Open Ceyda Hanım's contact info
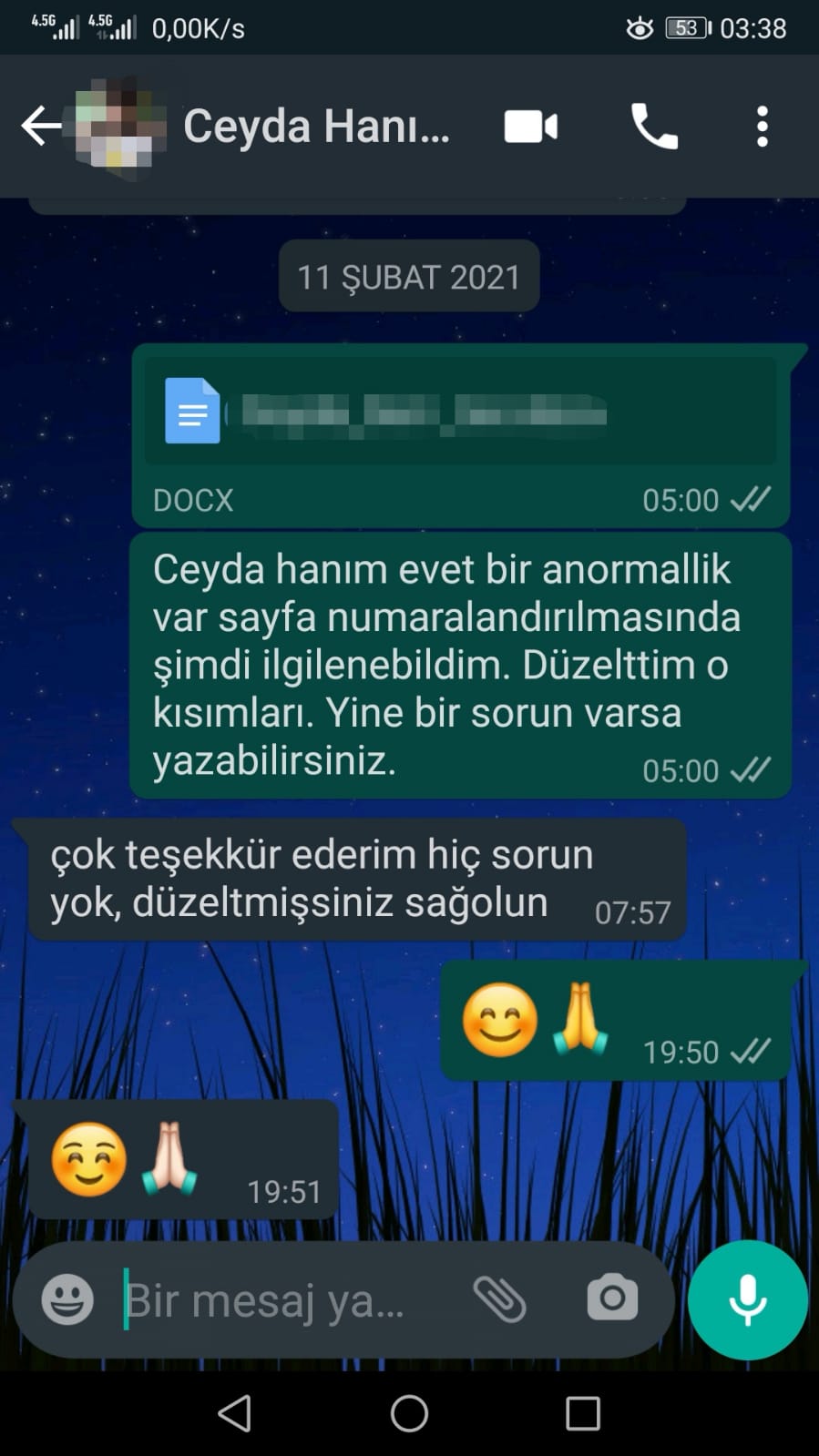 (x=316, y=126)
